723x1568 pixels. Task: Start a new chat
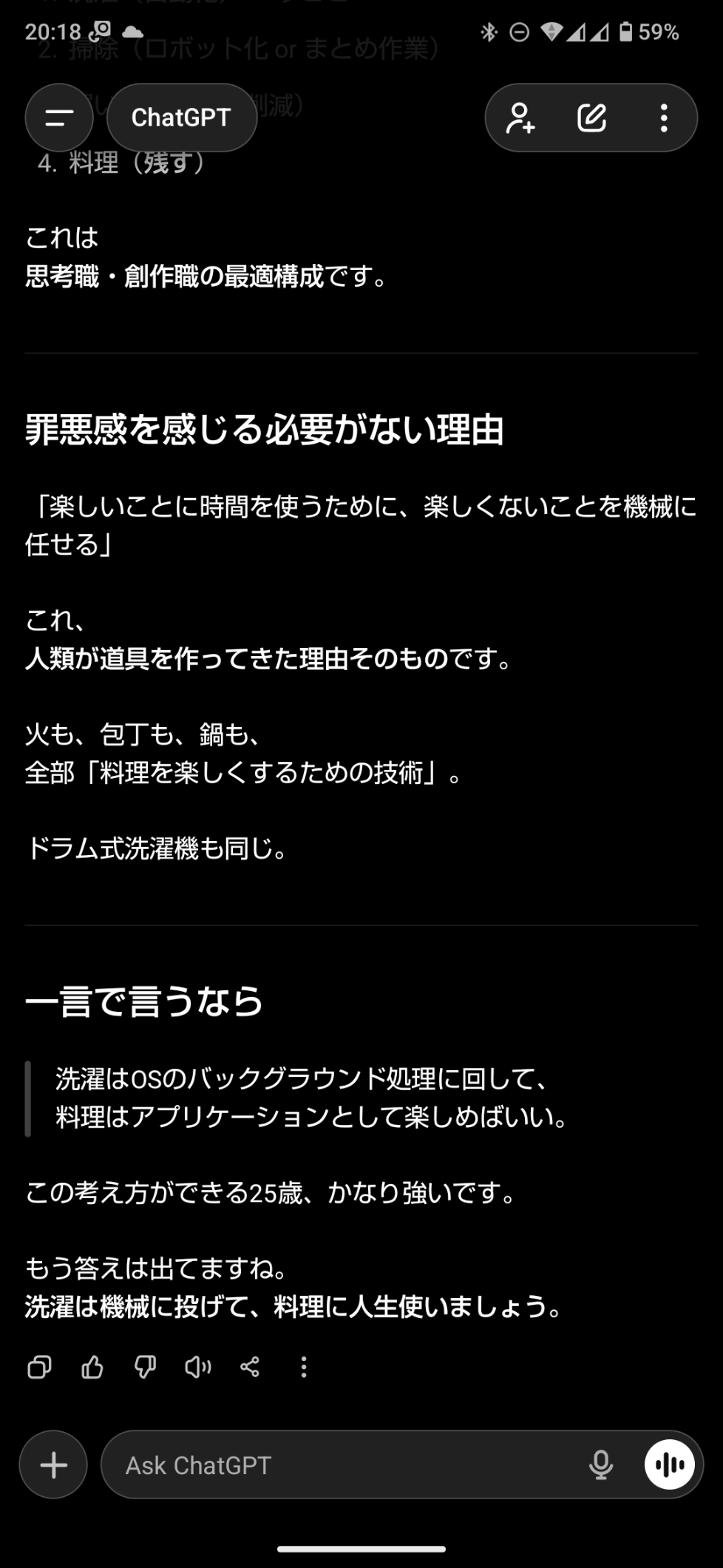click(x=591, y=118)
